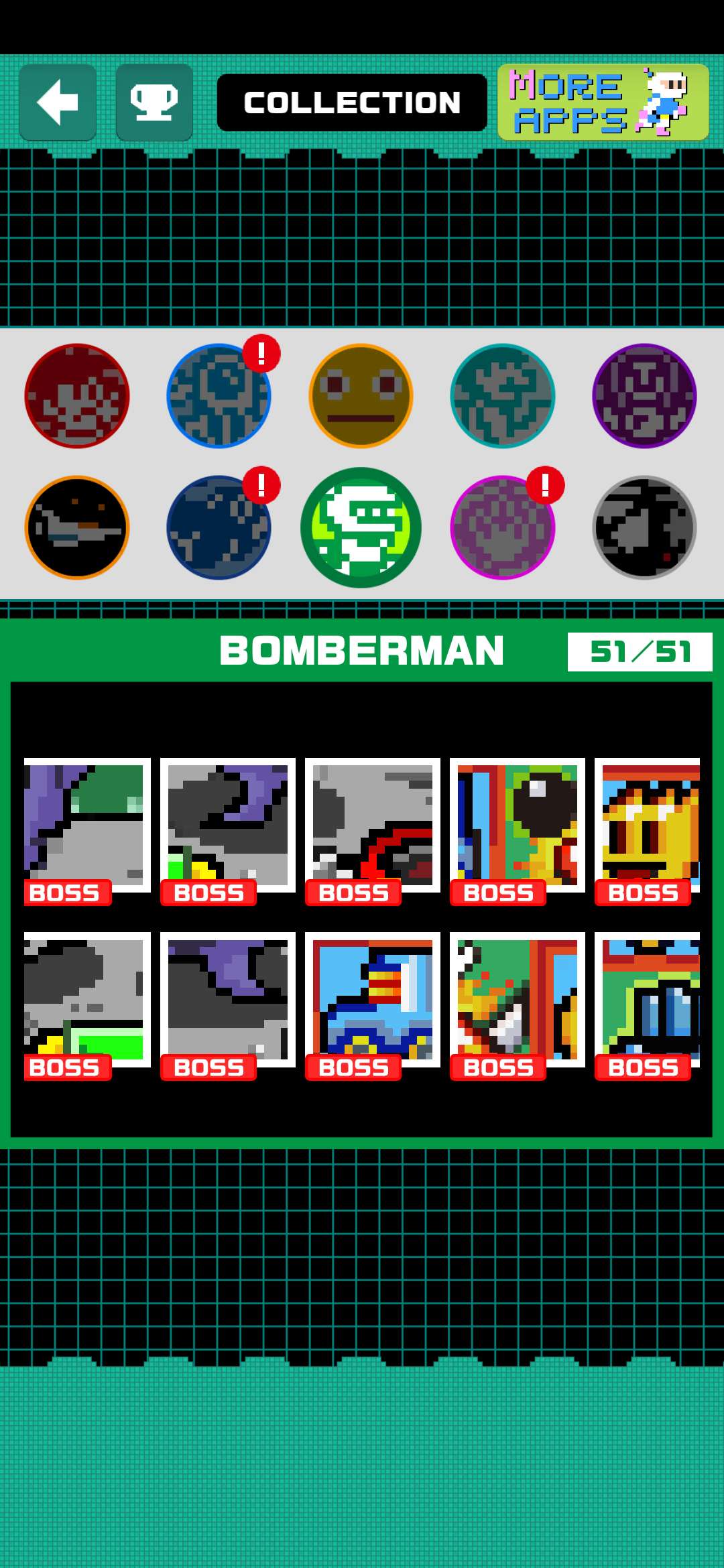Select the spaceship circle collection
This screenshot has width=724, height=1568.
click(77, 527)
